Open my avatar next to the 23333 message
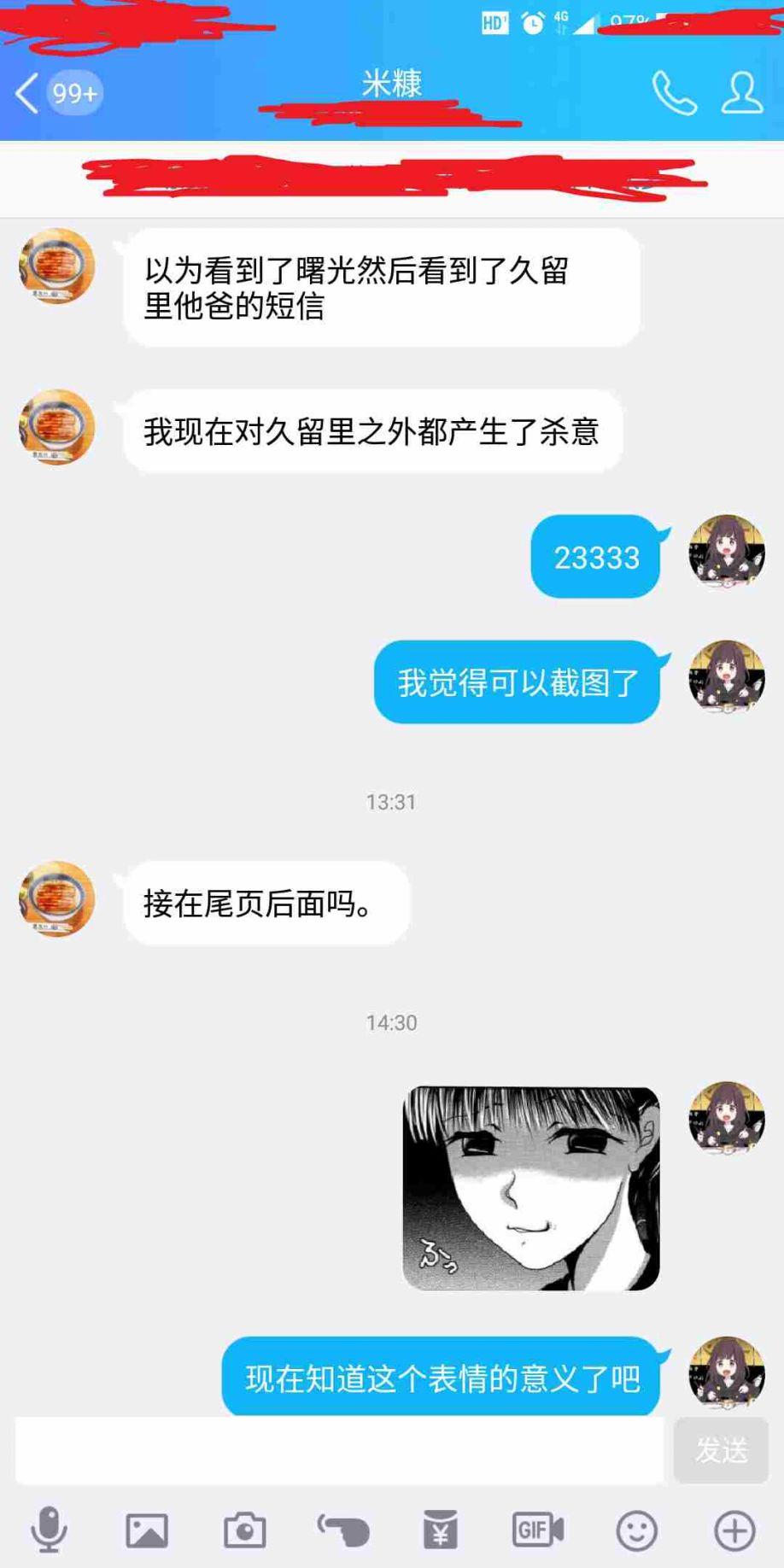The width and height of the screenshot is (784, 1568). (726, 552)
